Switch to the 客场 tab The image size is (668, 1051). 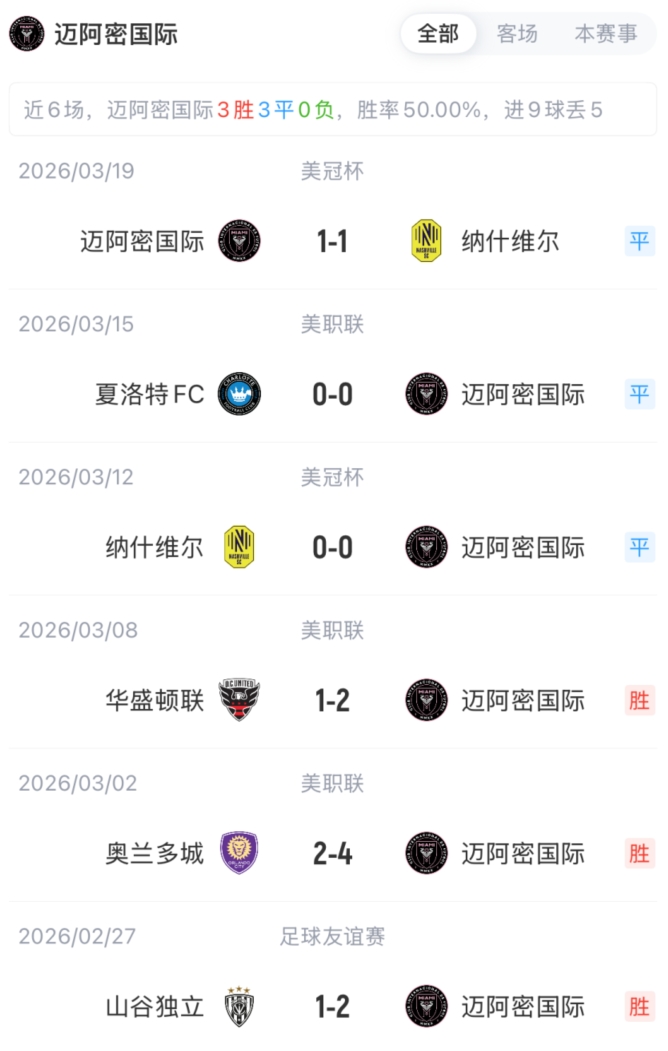517,33
